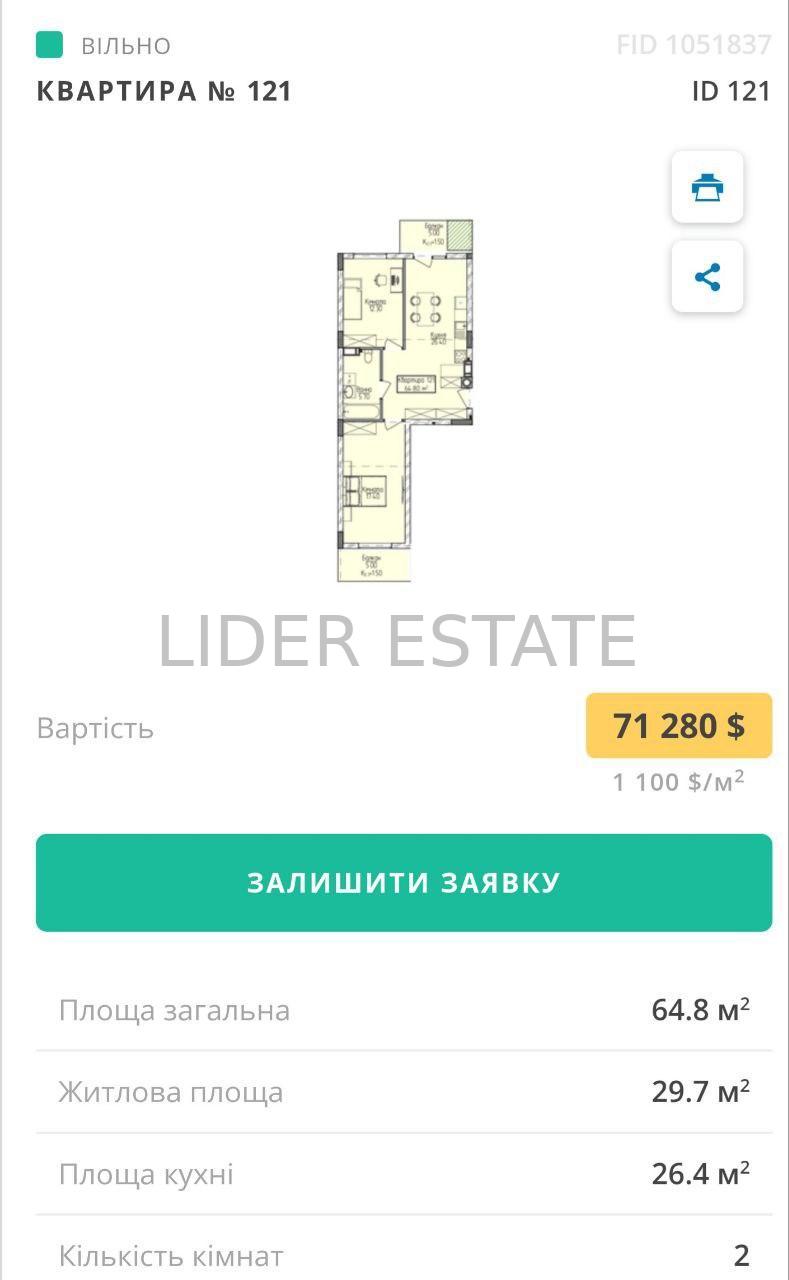Open the apartment floor plan image
Viewport: 789px width, 1280px height.
tap(404, 400)
